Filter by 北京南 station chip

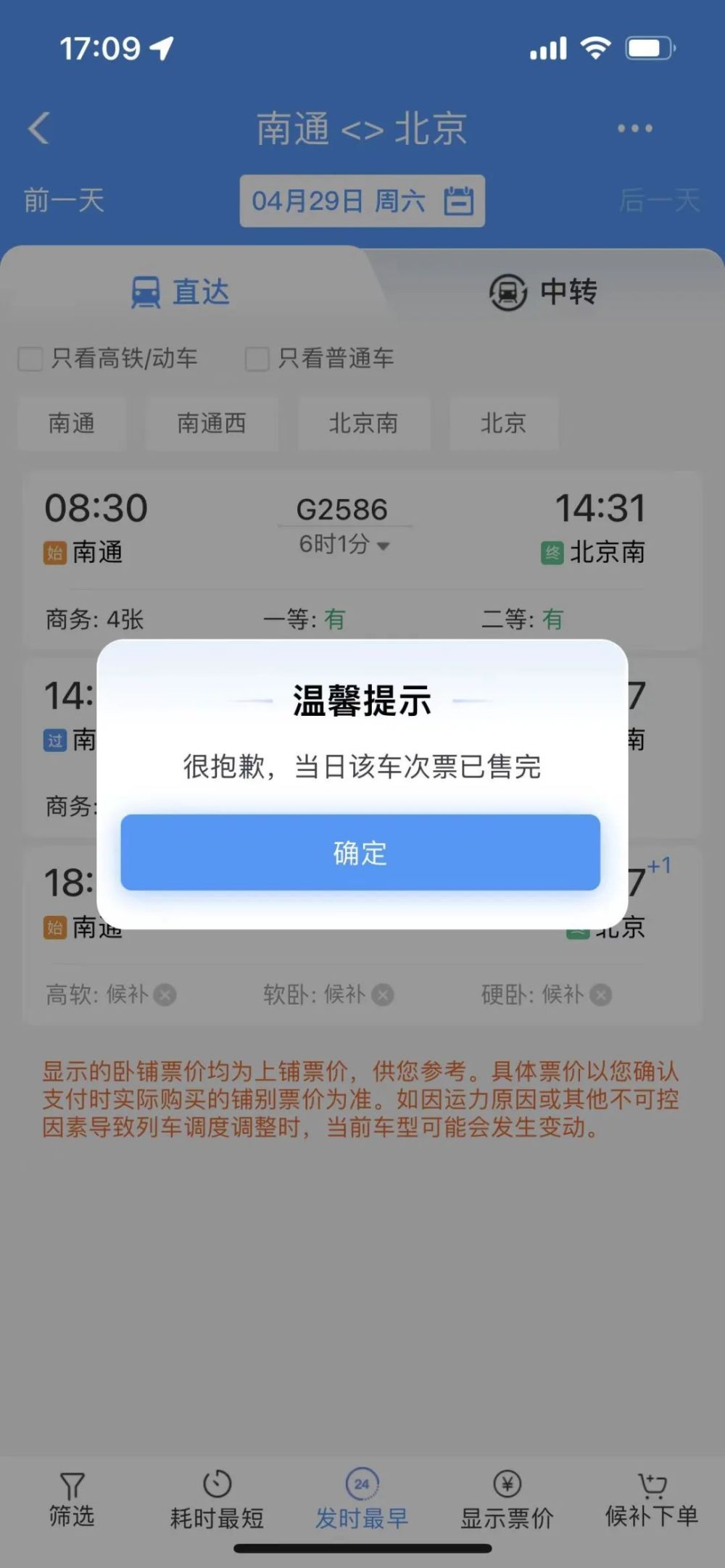pyautogui.click(x=364, y=423)
